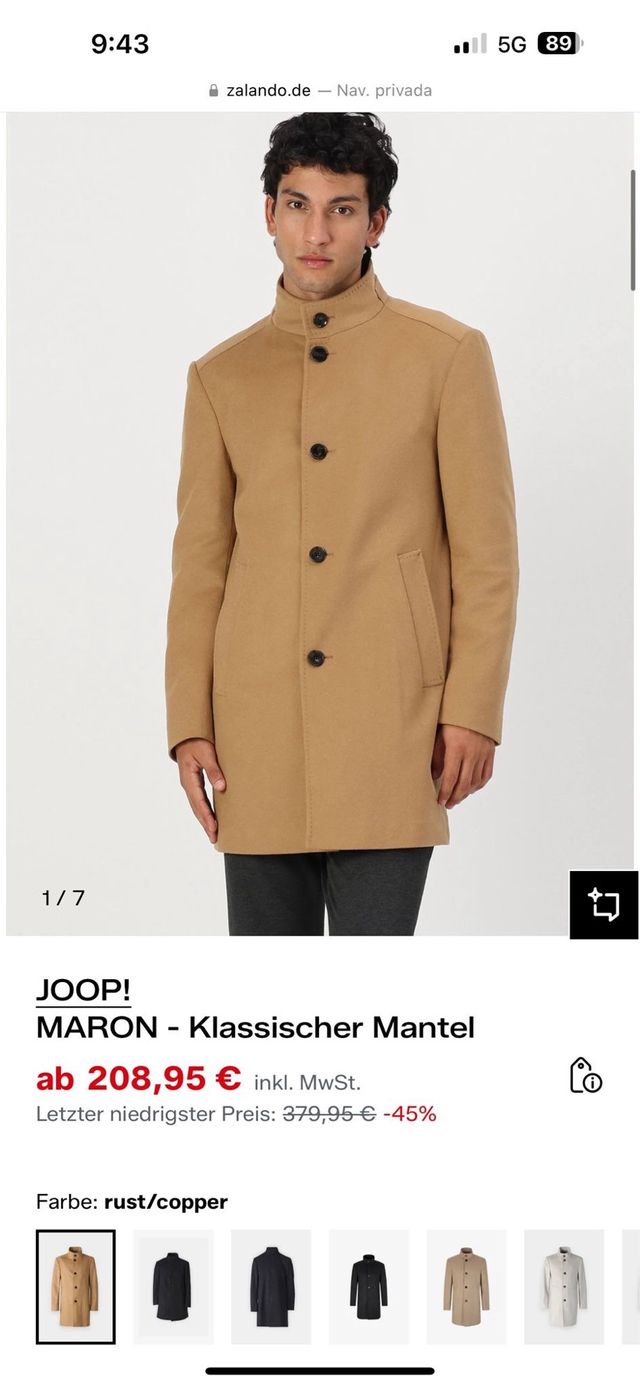The width and height of the screenshot is (640, 1387).
Task: Open the JOOP! brand link
Action: (83, 989)
